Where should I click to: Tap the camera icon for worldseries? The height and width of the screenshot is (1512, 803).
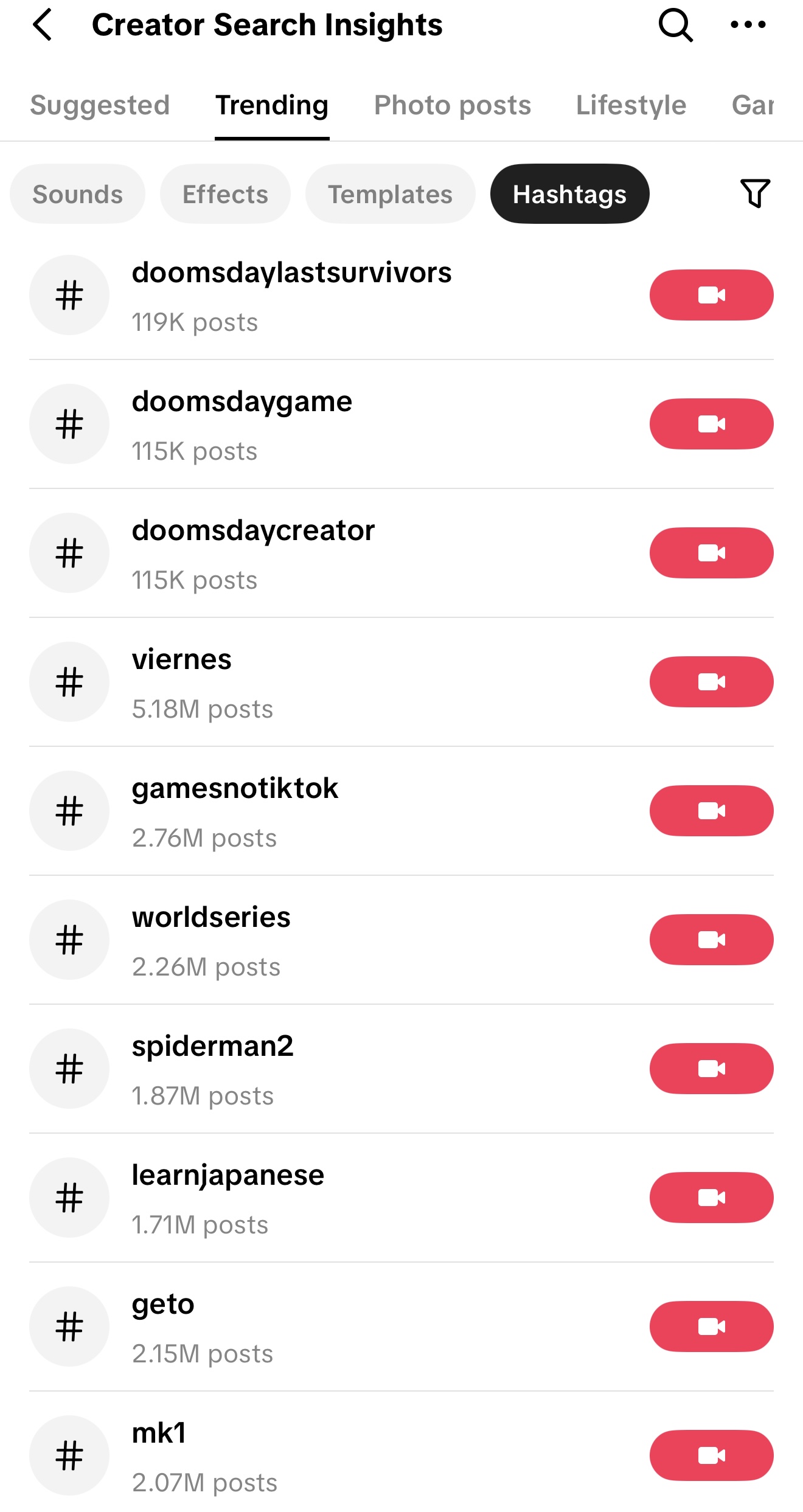coord(711,940)
